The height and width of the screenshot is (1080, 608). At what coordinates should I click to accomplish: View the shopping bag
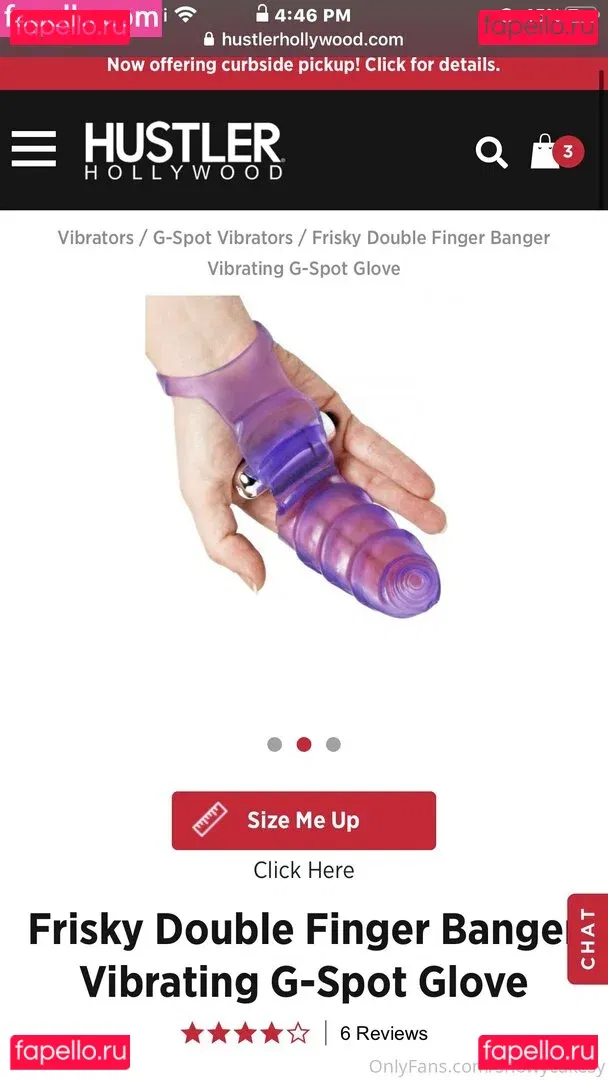click(x=554, y=152)
